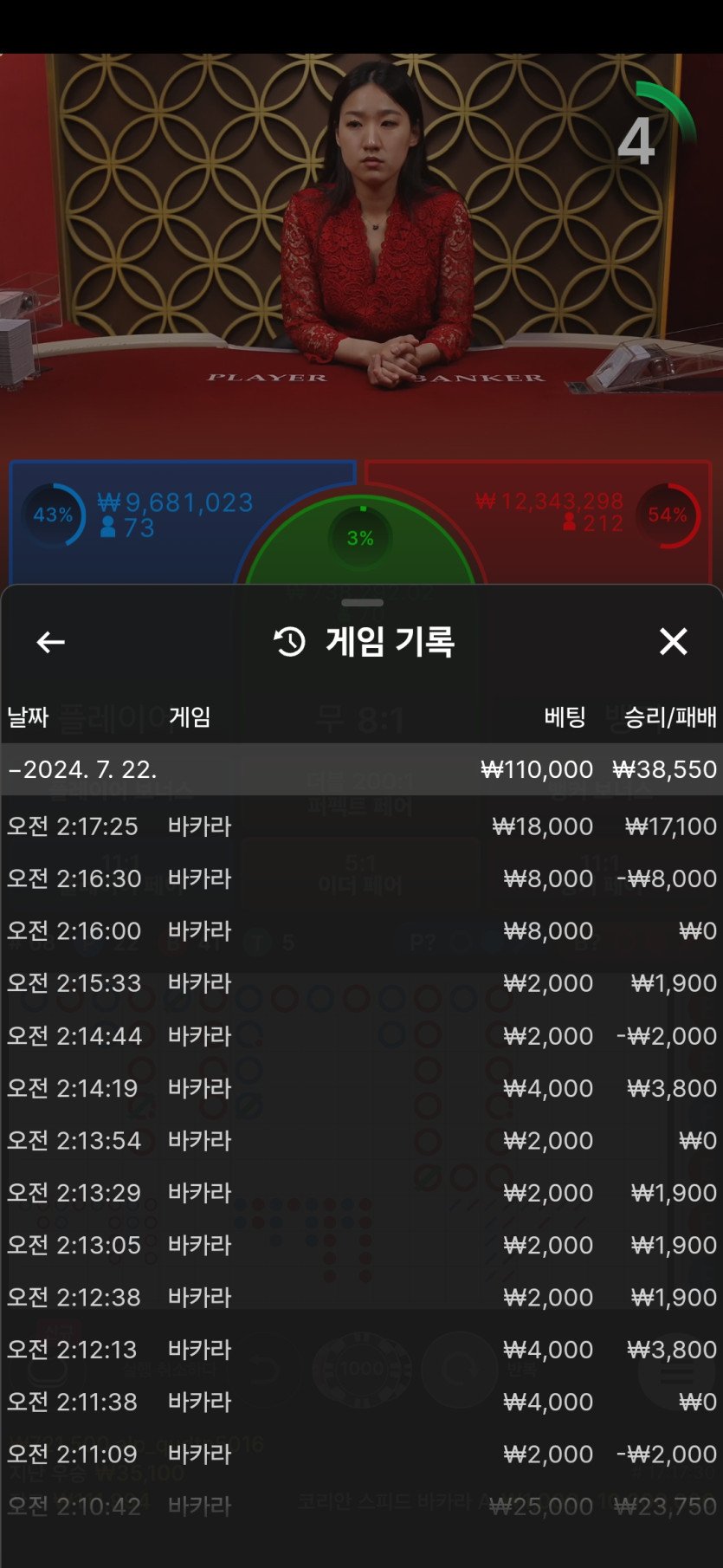Close the 게임 기록 panel
The height and width of the screenshot is (1568, 723).
[673, 642]
